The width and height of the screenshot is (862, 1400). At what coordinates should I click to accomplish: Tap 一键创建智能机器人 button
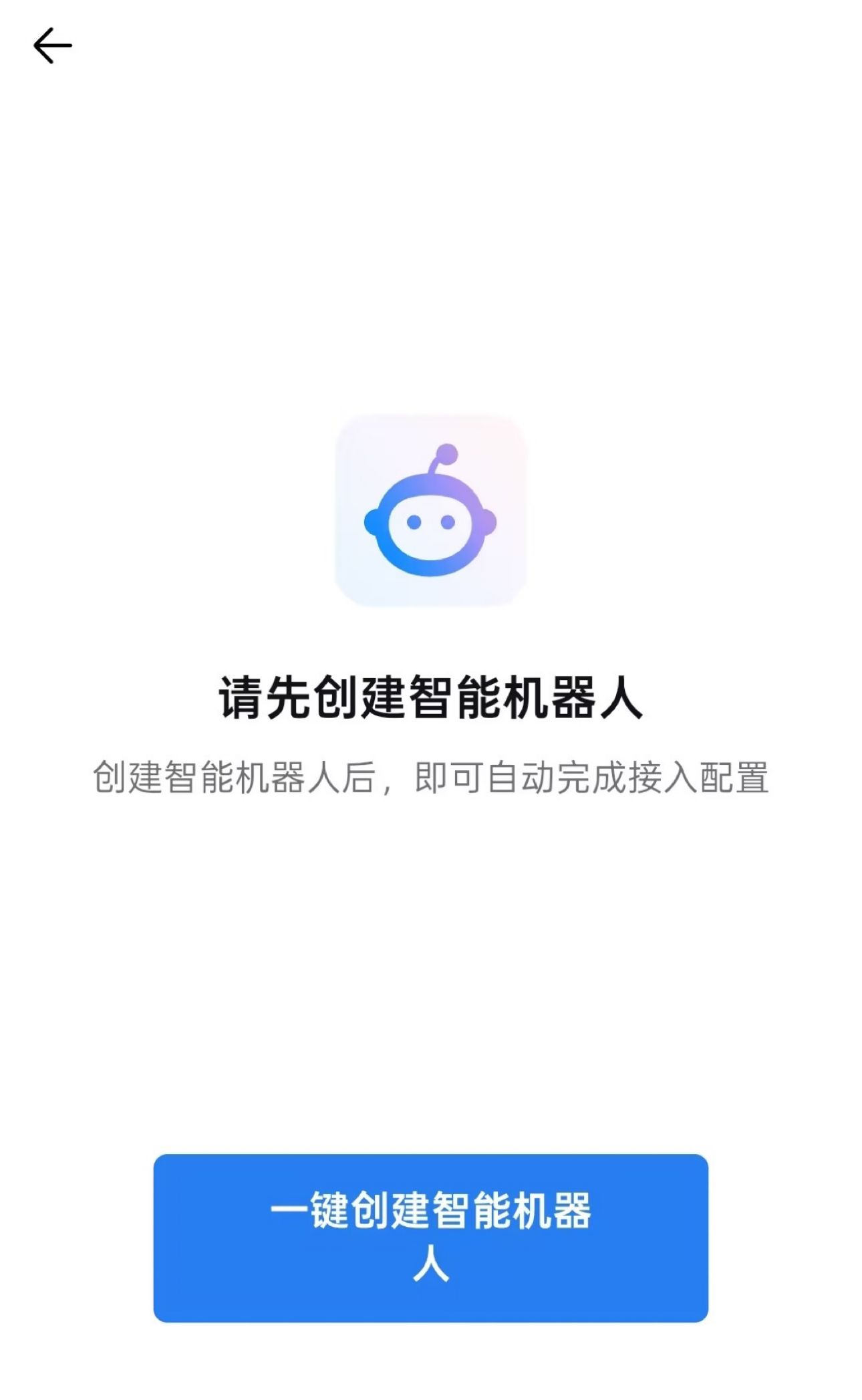point(430,1238)
